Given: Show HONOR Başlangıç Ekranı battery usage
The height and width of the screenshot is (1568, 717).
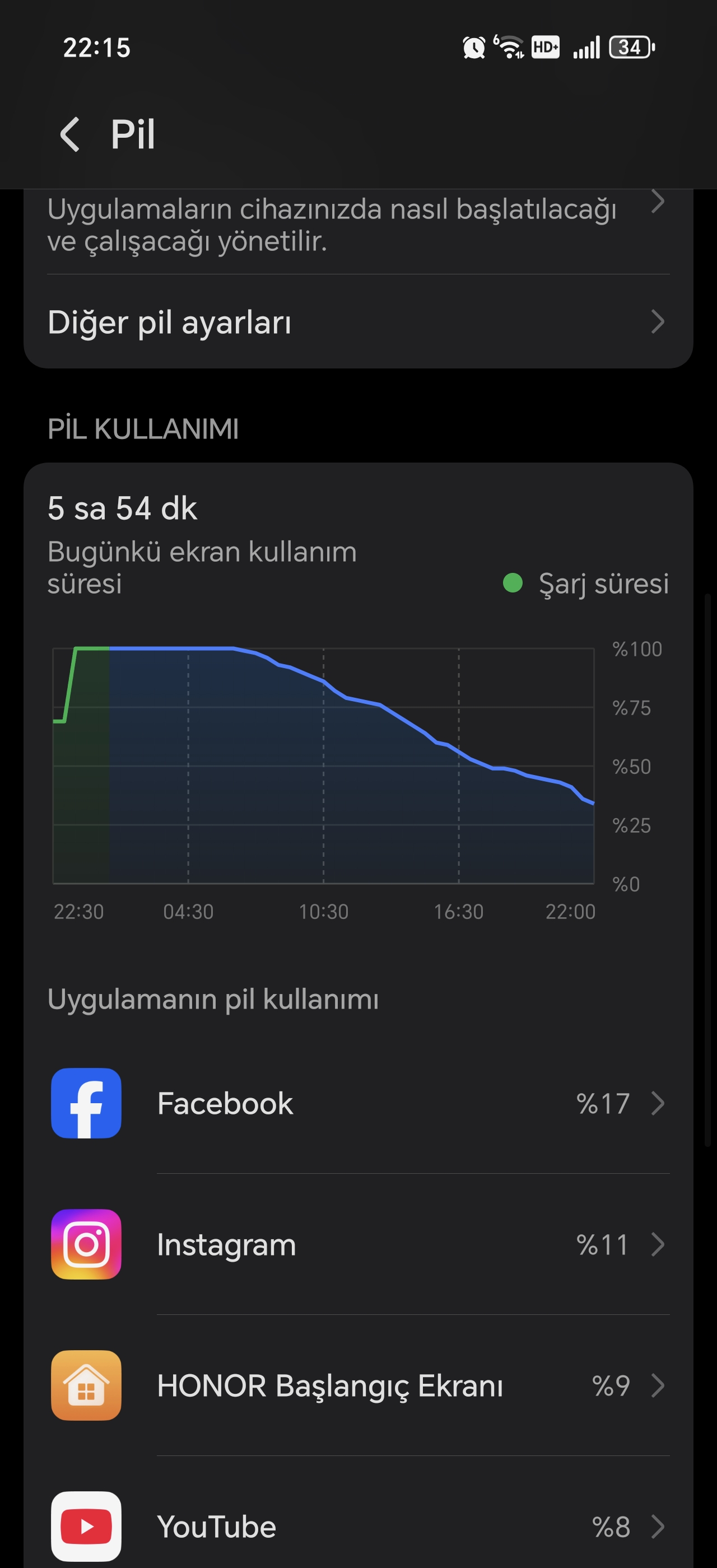Looking at the screenshot, I should (358, 1385).
